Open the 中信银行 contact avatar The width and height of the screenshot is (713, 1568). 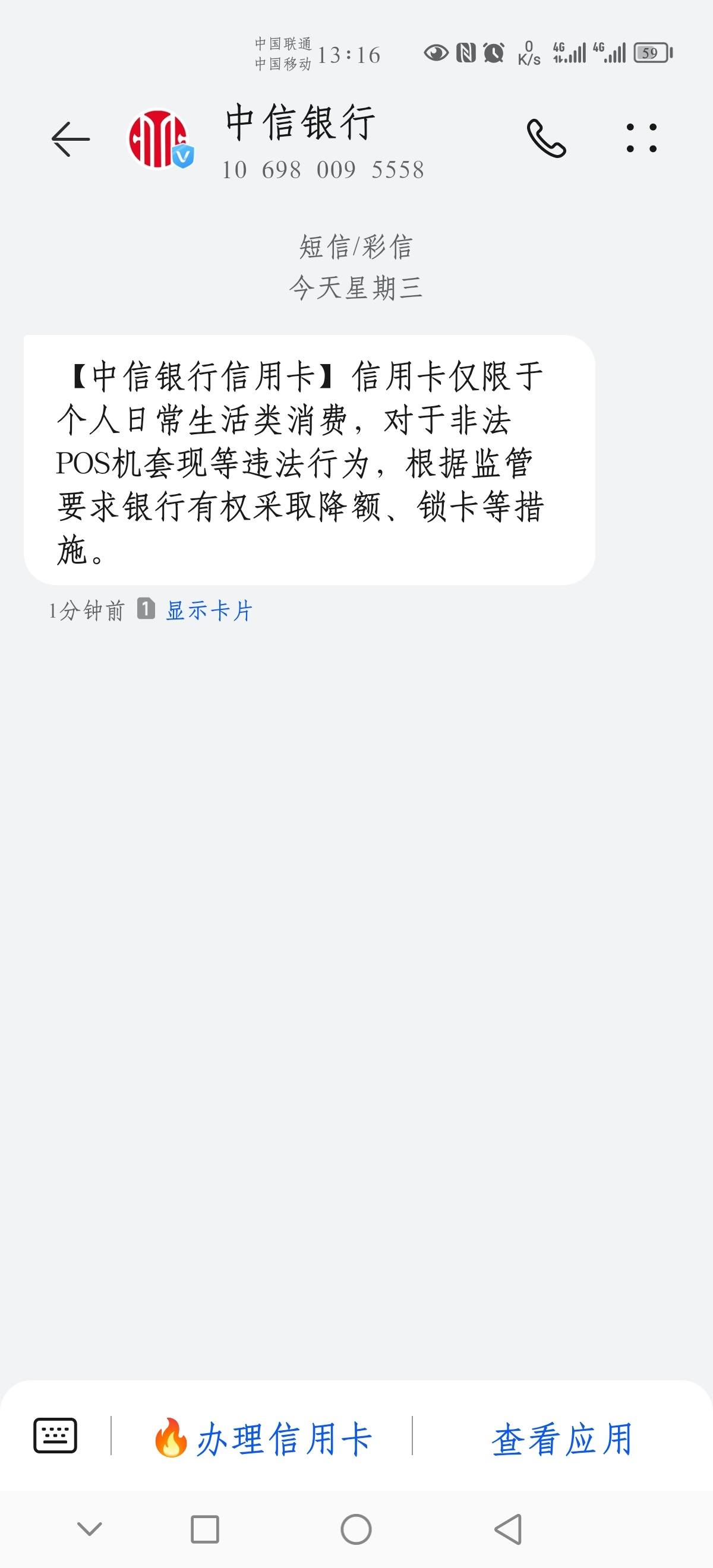pos(159,139)
